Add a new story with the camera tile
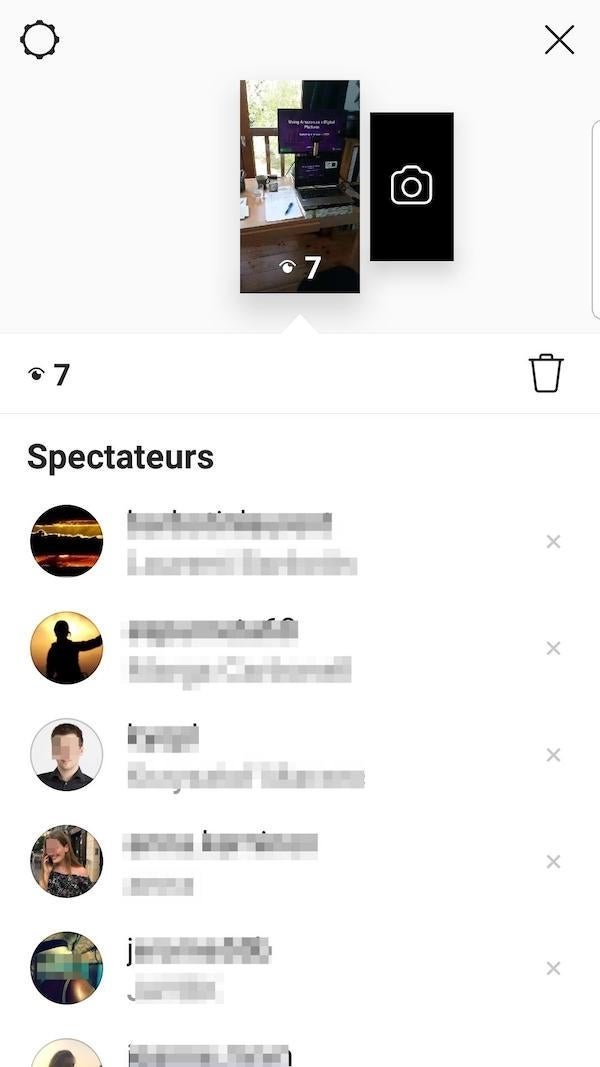This screenshot has height=1067, width=600. coord(412,186)
